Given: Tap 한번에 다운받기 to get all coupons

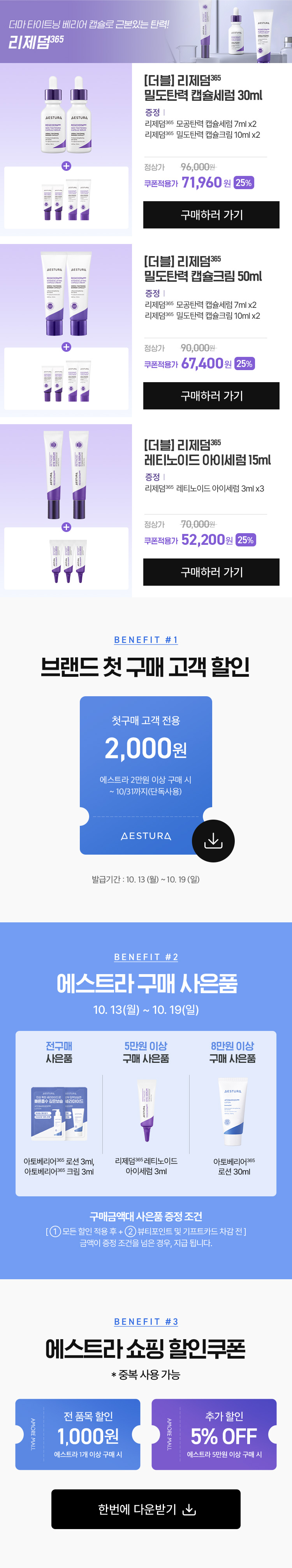Looking at the screenshot, I should (x=146, y=1509).
